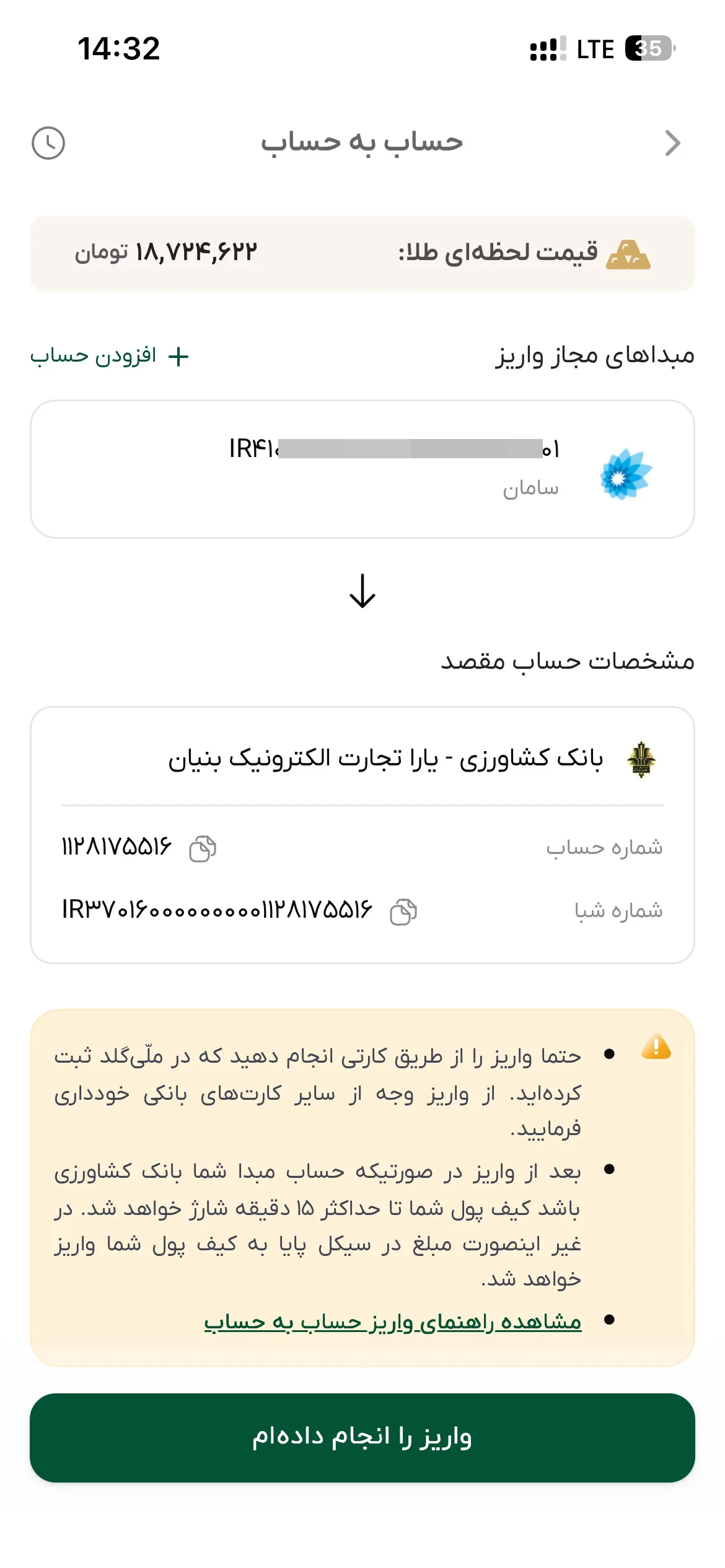Tap افزودن حساب to add account
The height and width of the screenshot is (1568, 725).
(110, 356)
